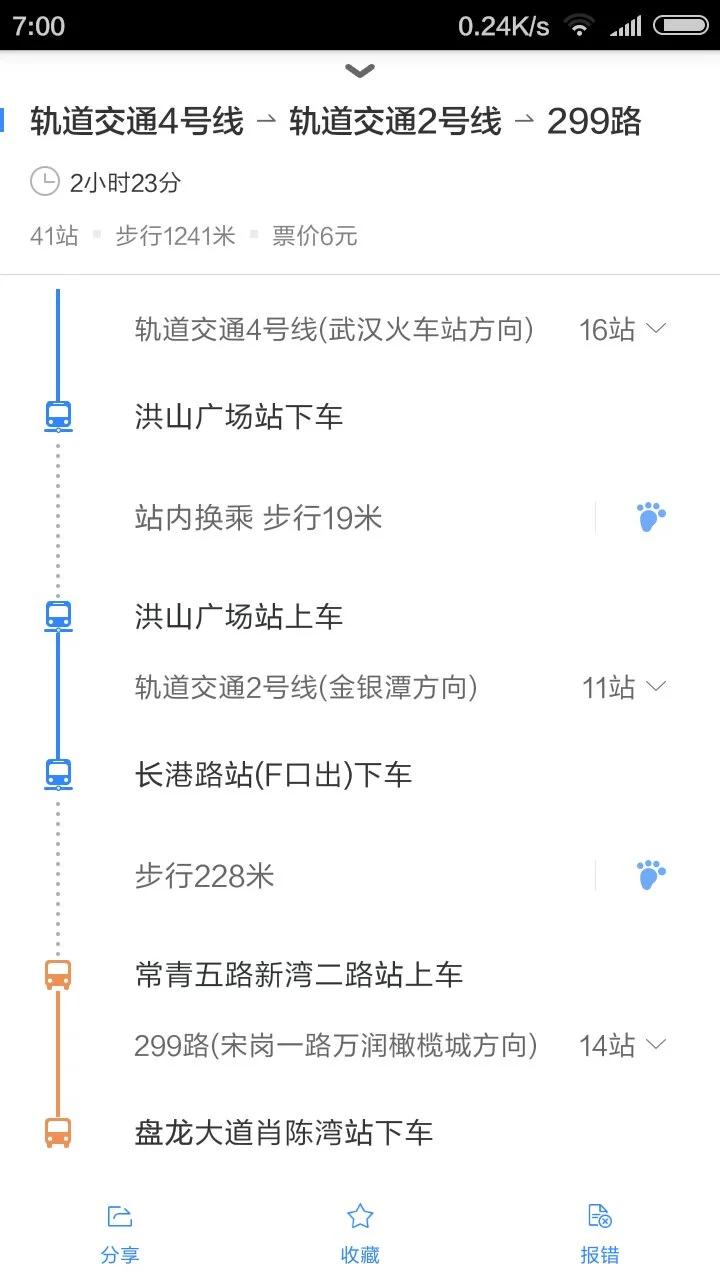Toggle the 收藏 favorite star
The image size is (720, 1280).
pos(360,1215)
